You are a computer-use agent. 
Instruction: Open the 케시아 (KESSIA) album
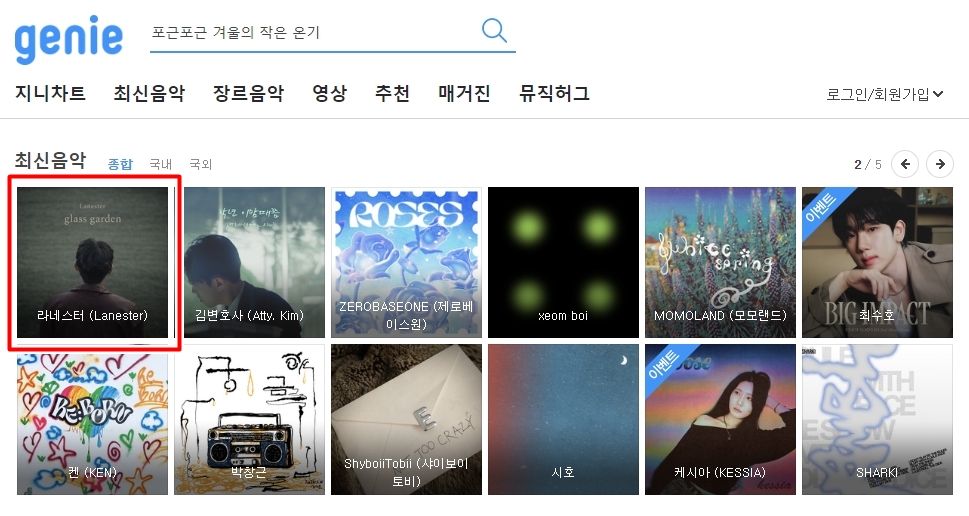point(721,420)
